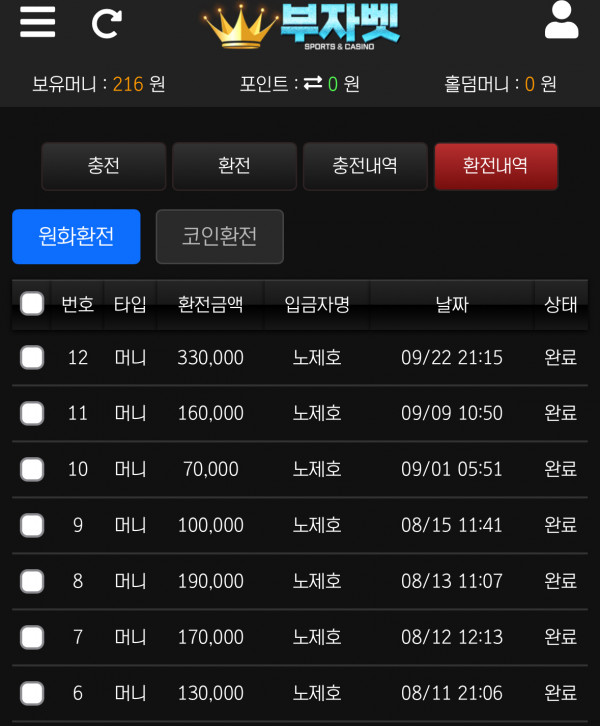The height and width of the screenshot is (726, 600).
Task: Tick the checkbox for row number 6
Action: coord(32,693)
